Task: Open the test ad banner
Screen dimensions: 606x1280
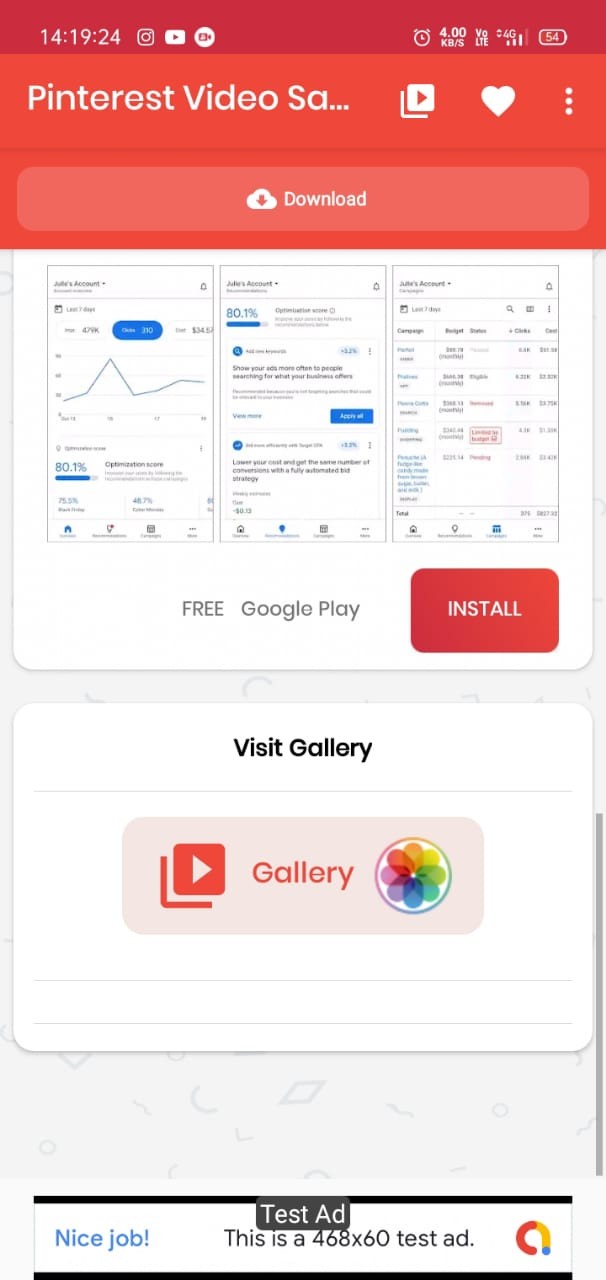Action: click(303, 1238)
